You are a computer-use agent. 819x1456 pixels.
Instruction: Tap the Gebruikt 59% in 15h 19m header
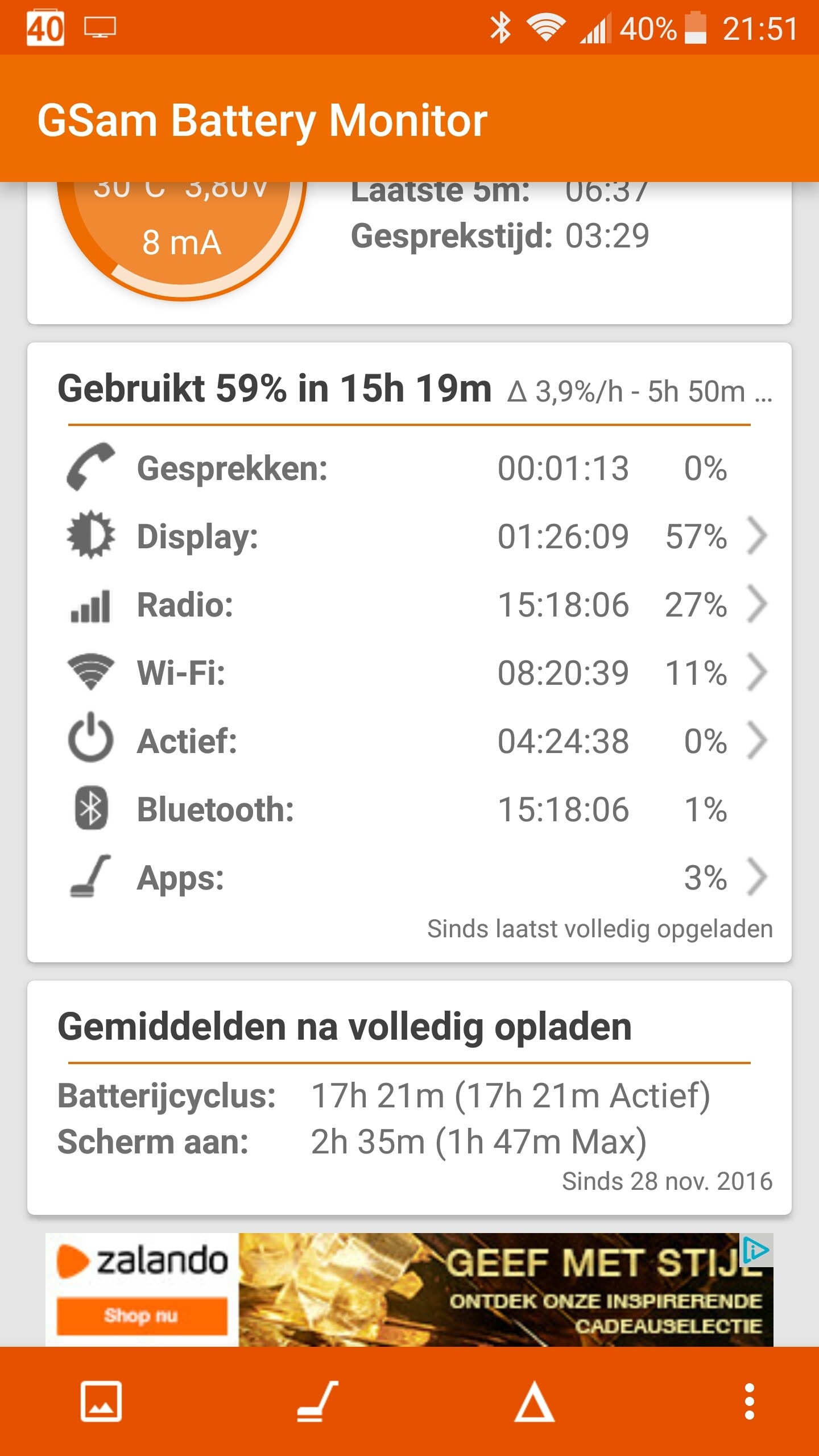[275, 388]
